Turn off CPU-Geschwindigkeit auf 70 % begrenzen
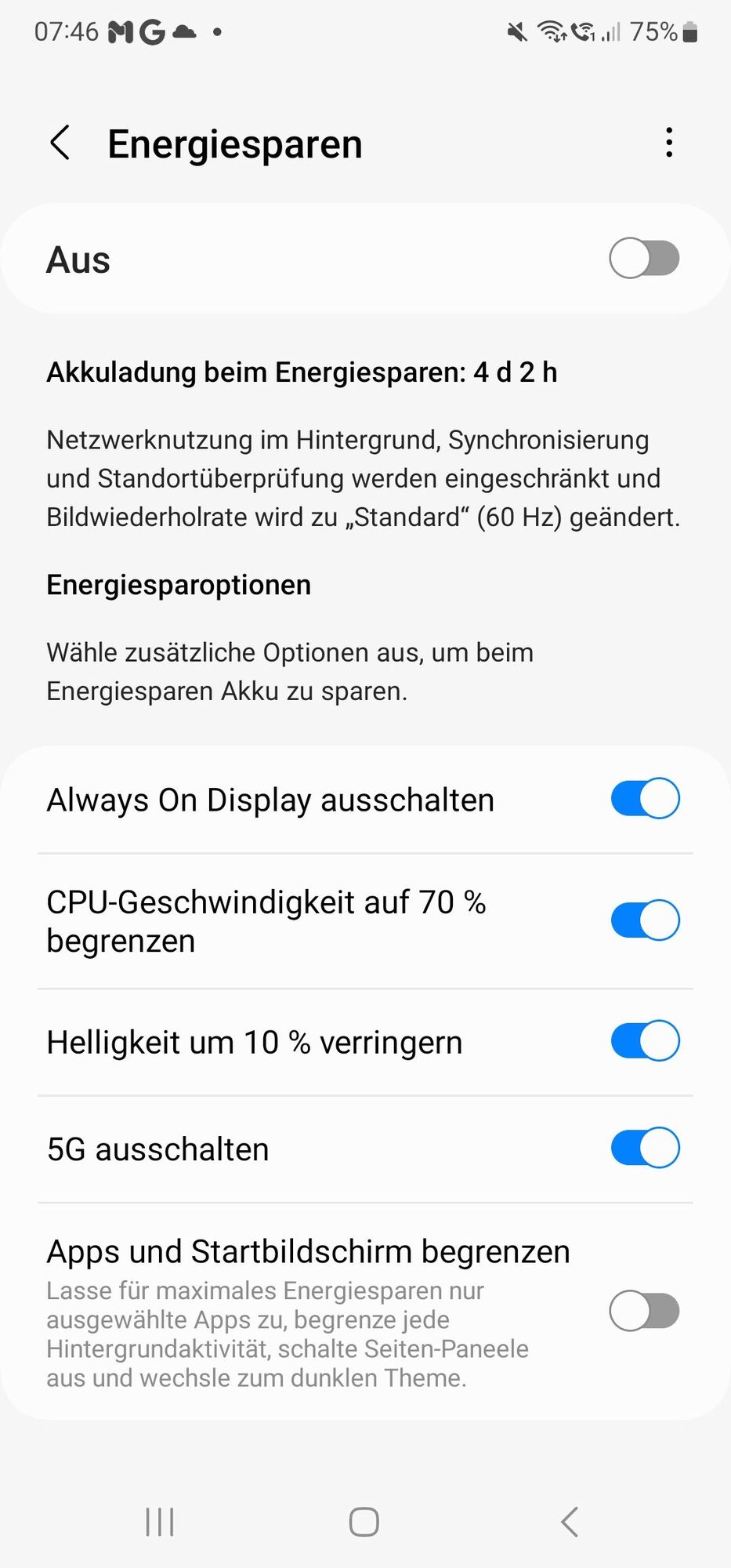Viewport: 731px width, 1568px height. (644, 920)
